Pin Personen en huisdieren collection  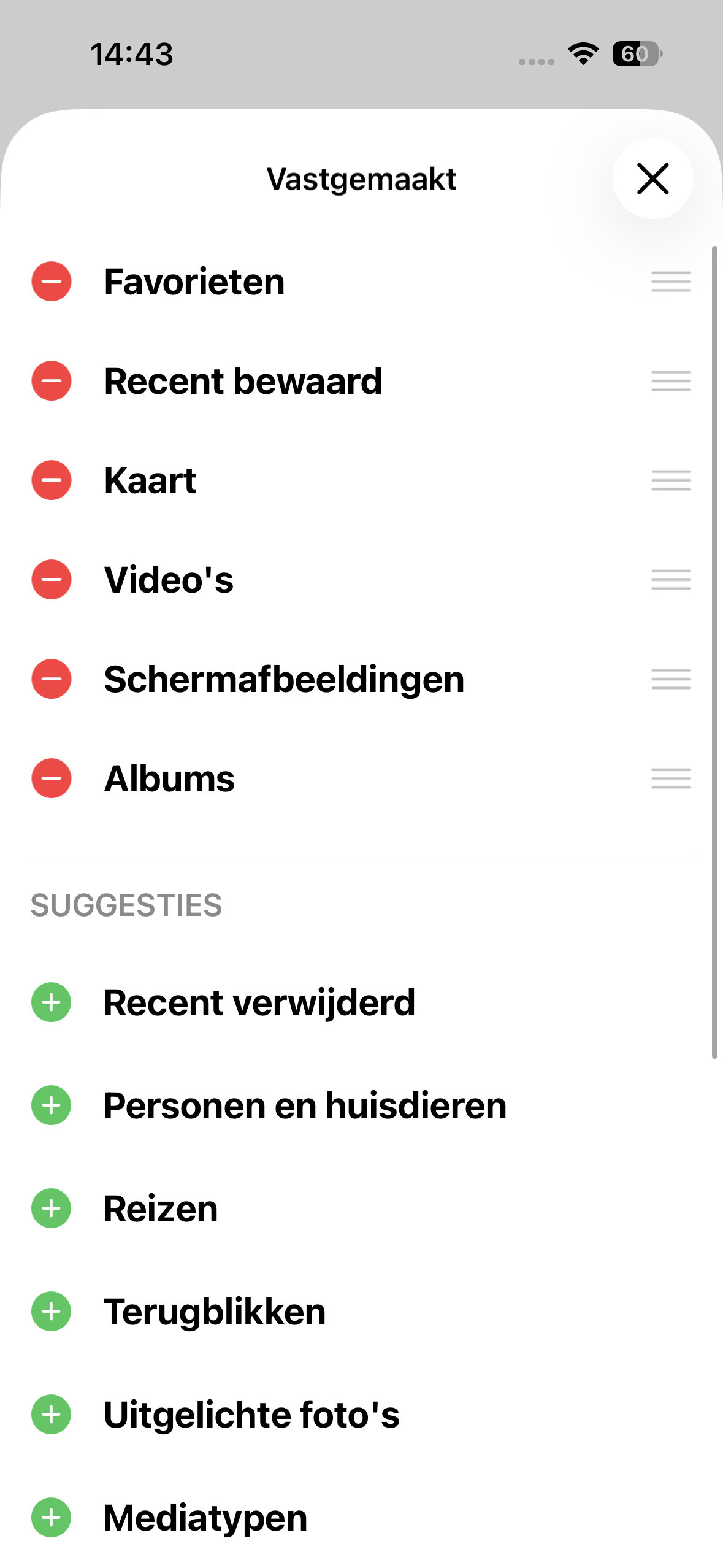(x=52, y=1105)
